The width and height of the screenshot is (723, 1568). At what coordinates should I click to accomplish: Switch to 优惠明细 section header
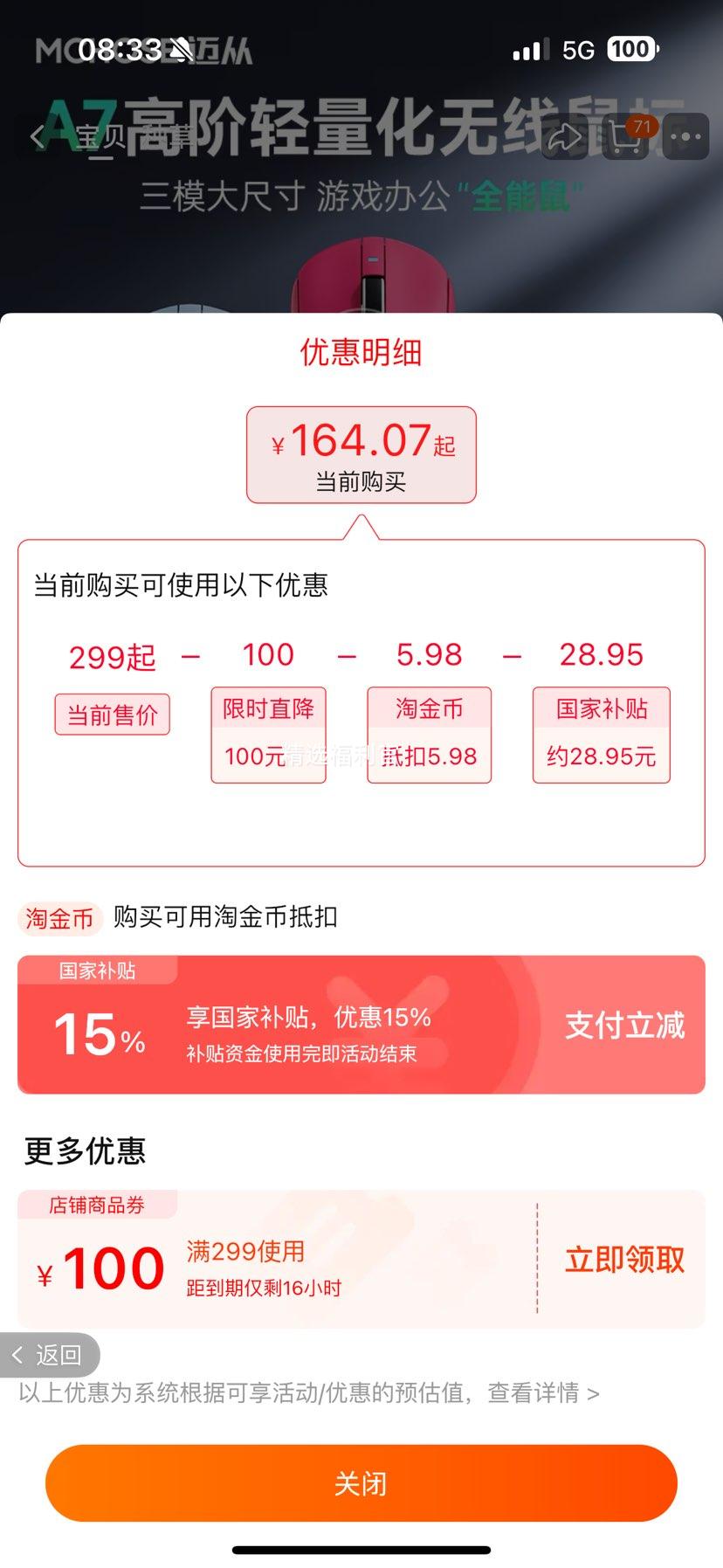pos(361,353)
